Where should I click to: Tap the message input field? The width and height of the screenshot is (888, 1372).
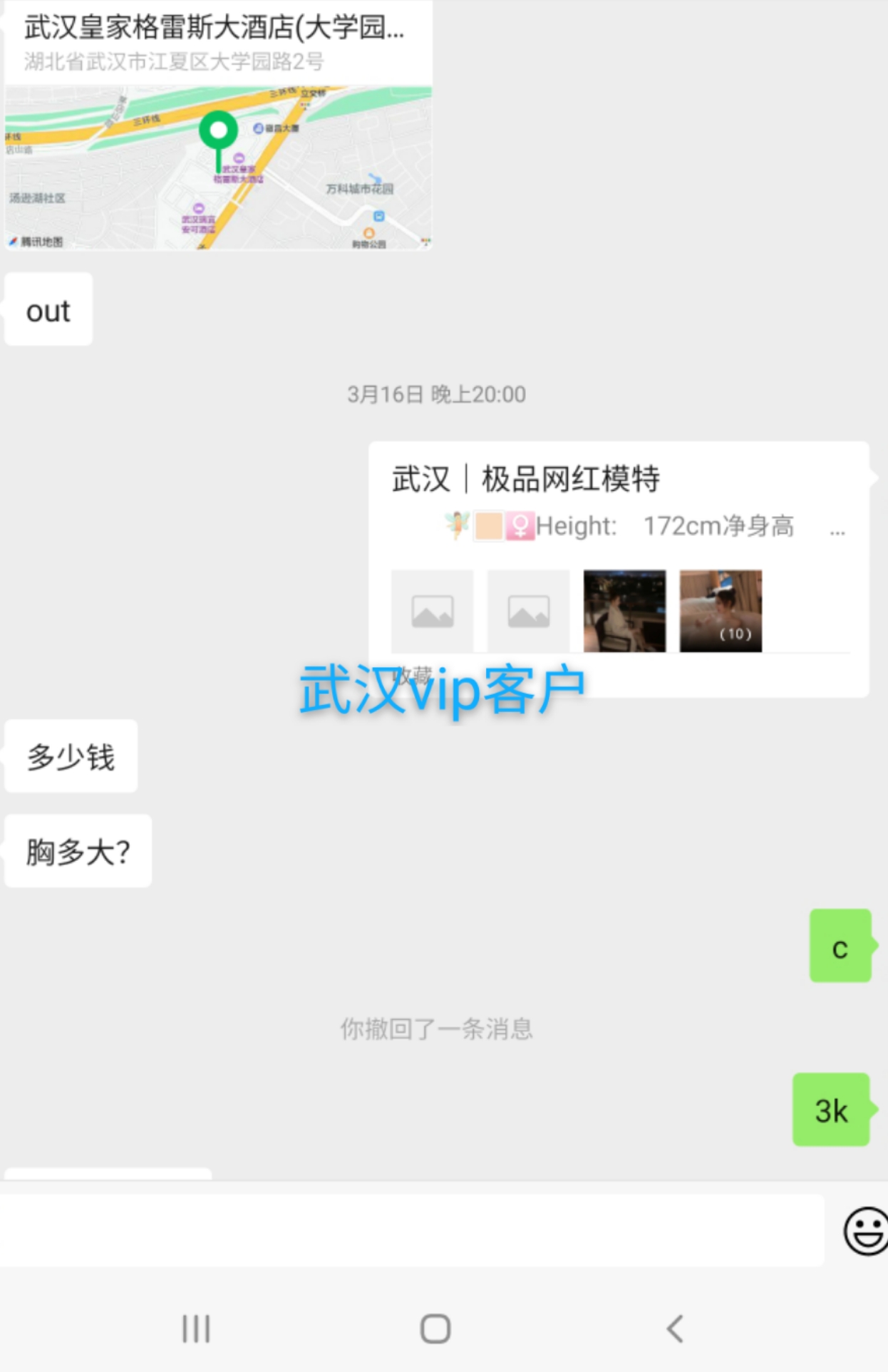(x=412, y=1230)
